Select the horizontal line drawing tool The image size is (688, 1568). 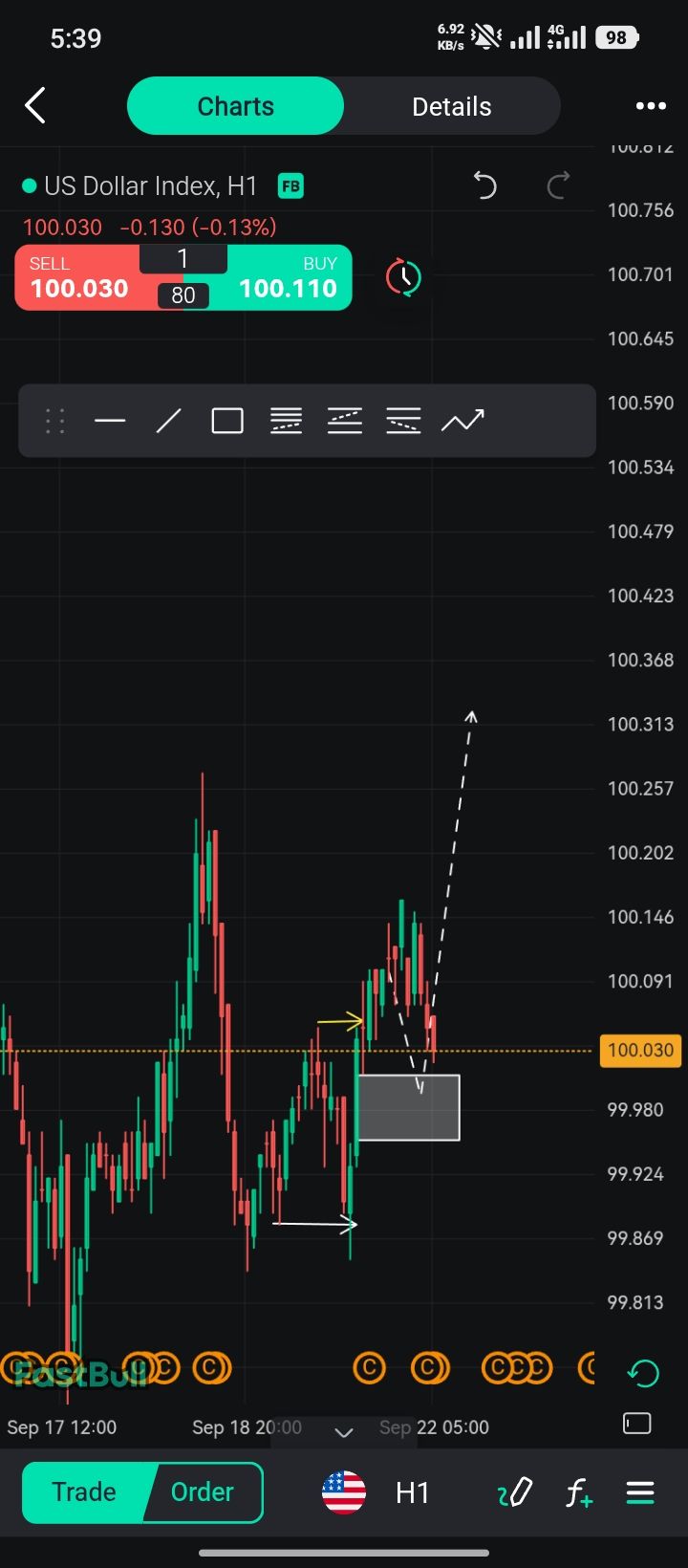click(111, 421)
